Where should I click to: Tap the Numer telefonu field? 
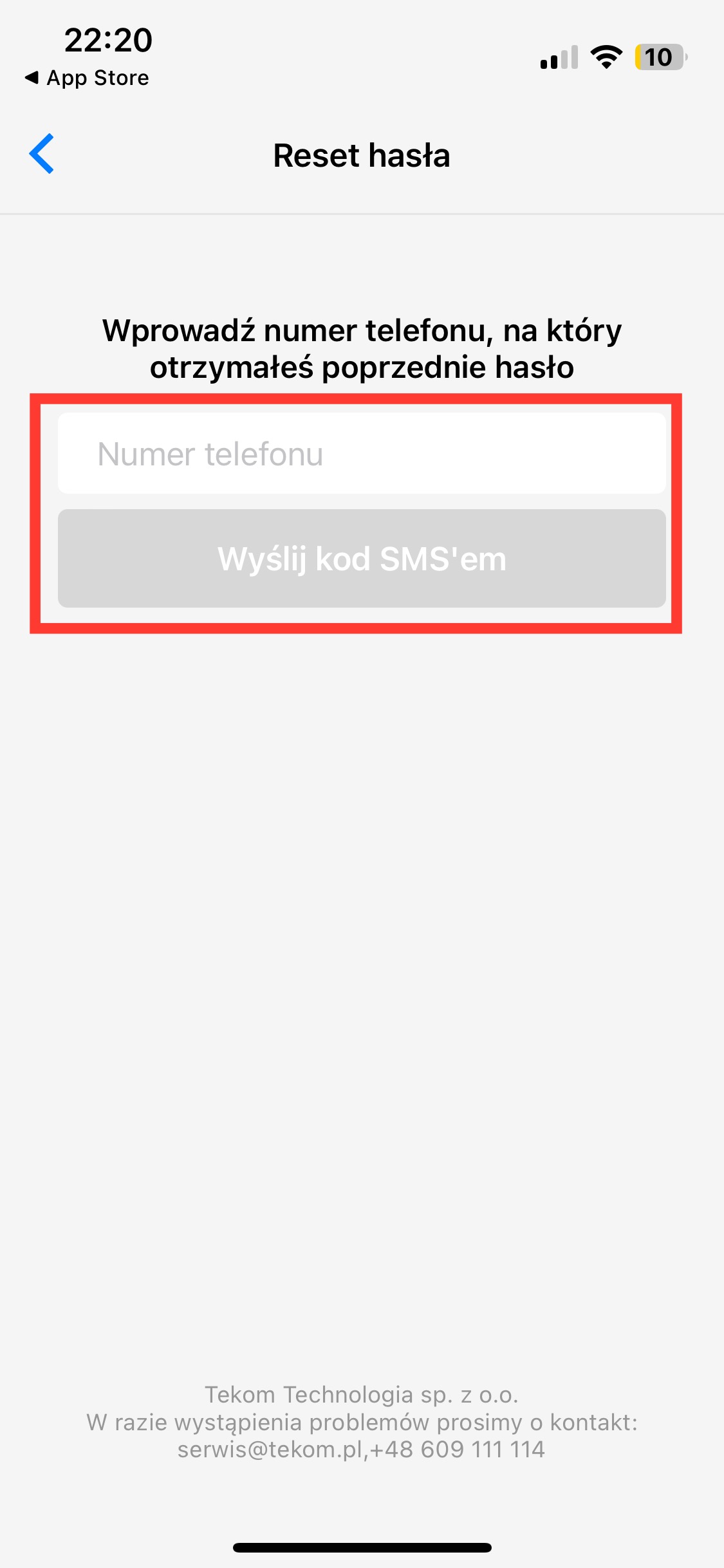(x=362, y=453)
